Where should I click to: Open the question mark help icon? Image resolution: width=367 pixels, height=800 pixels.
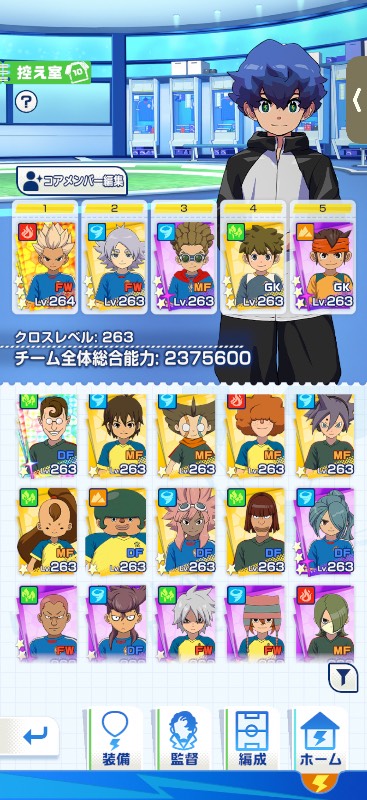click(26, 102)
